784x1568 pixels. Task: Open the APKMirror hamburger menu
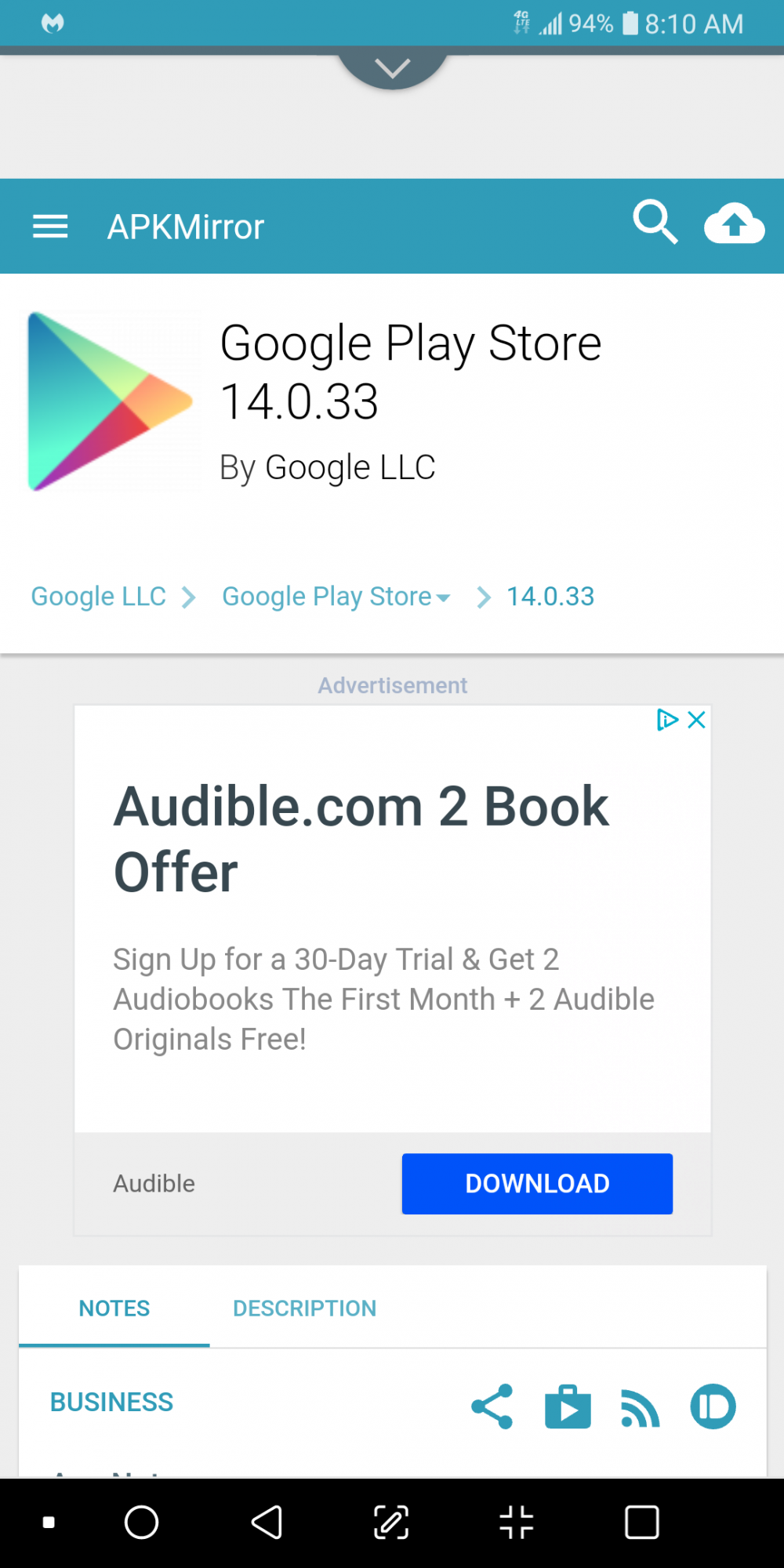pos(50,227)
